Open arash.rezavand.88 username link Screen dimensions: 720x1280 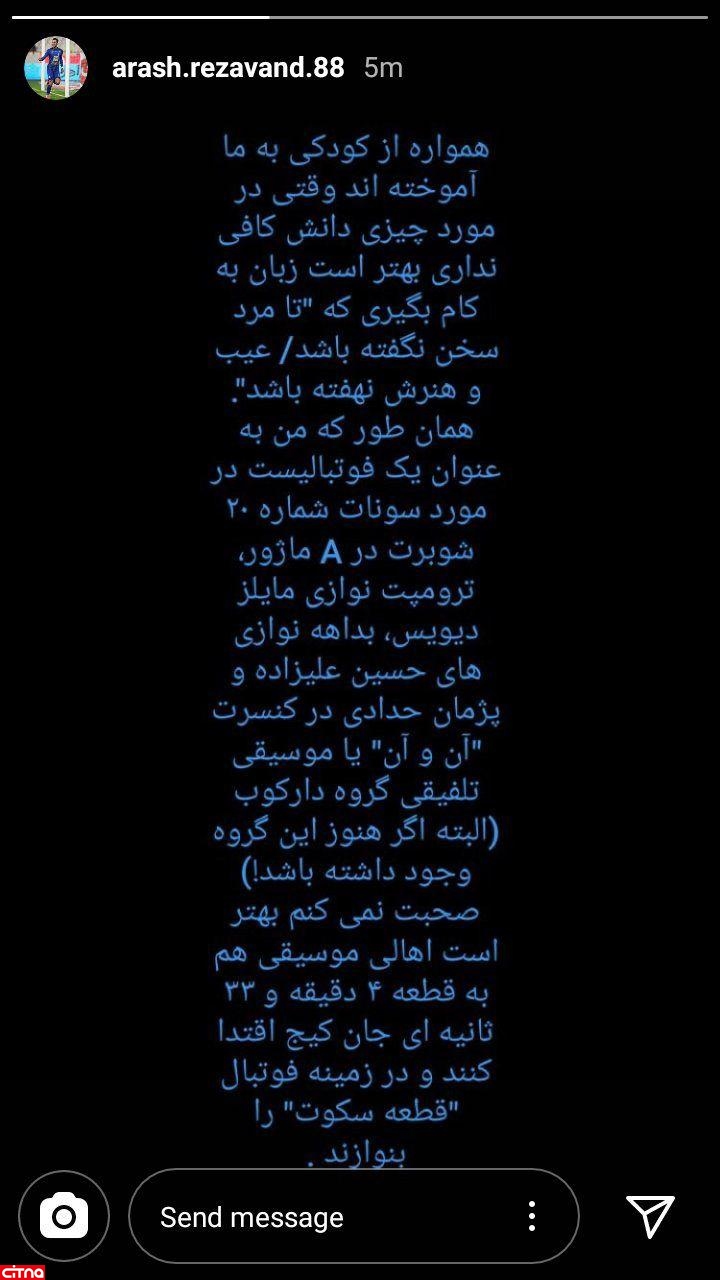click(x=228, y=67)
